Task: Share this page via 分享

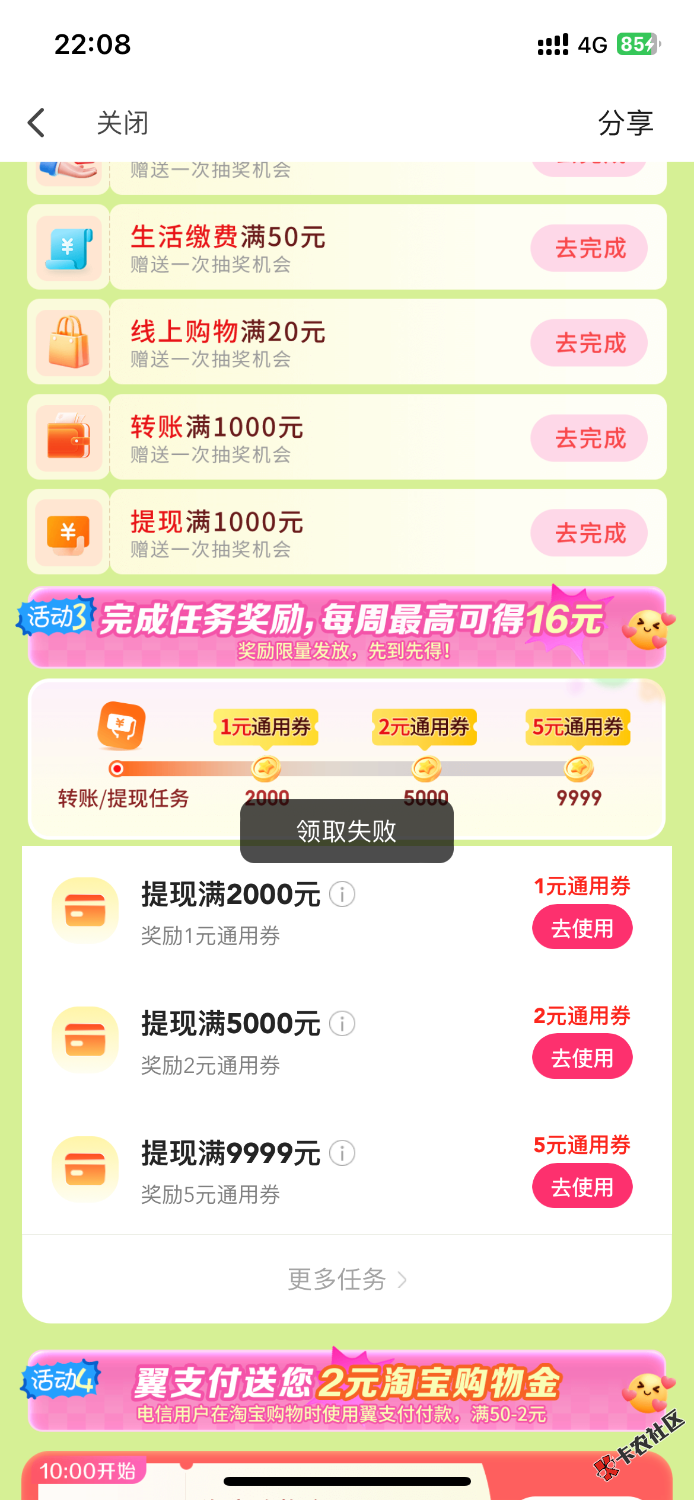Action: (x=625, y=123)
